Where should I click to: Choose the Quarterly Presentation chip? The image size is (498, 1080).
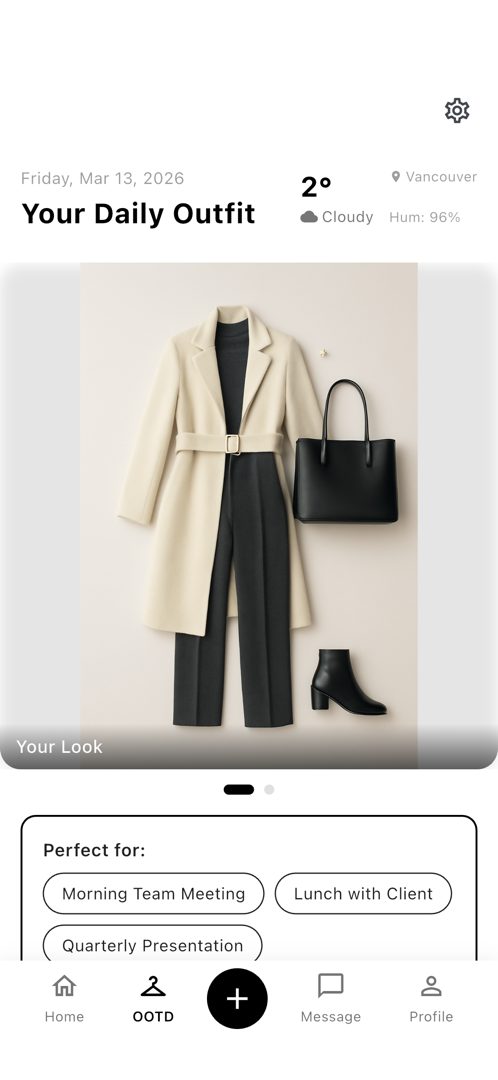tap(152, 945)
